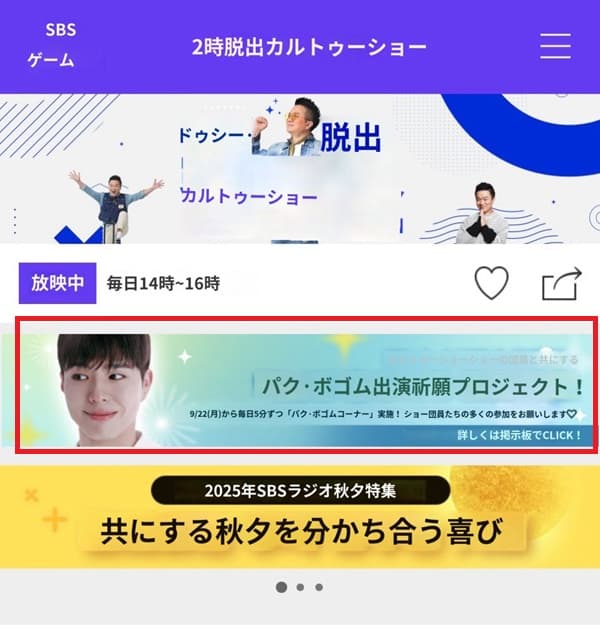Tap the SBS ゲーム logo link
600x628 pixels.
pos(51,46)
